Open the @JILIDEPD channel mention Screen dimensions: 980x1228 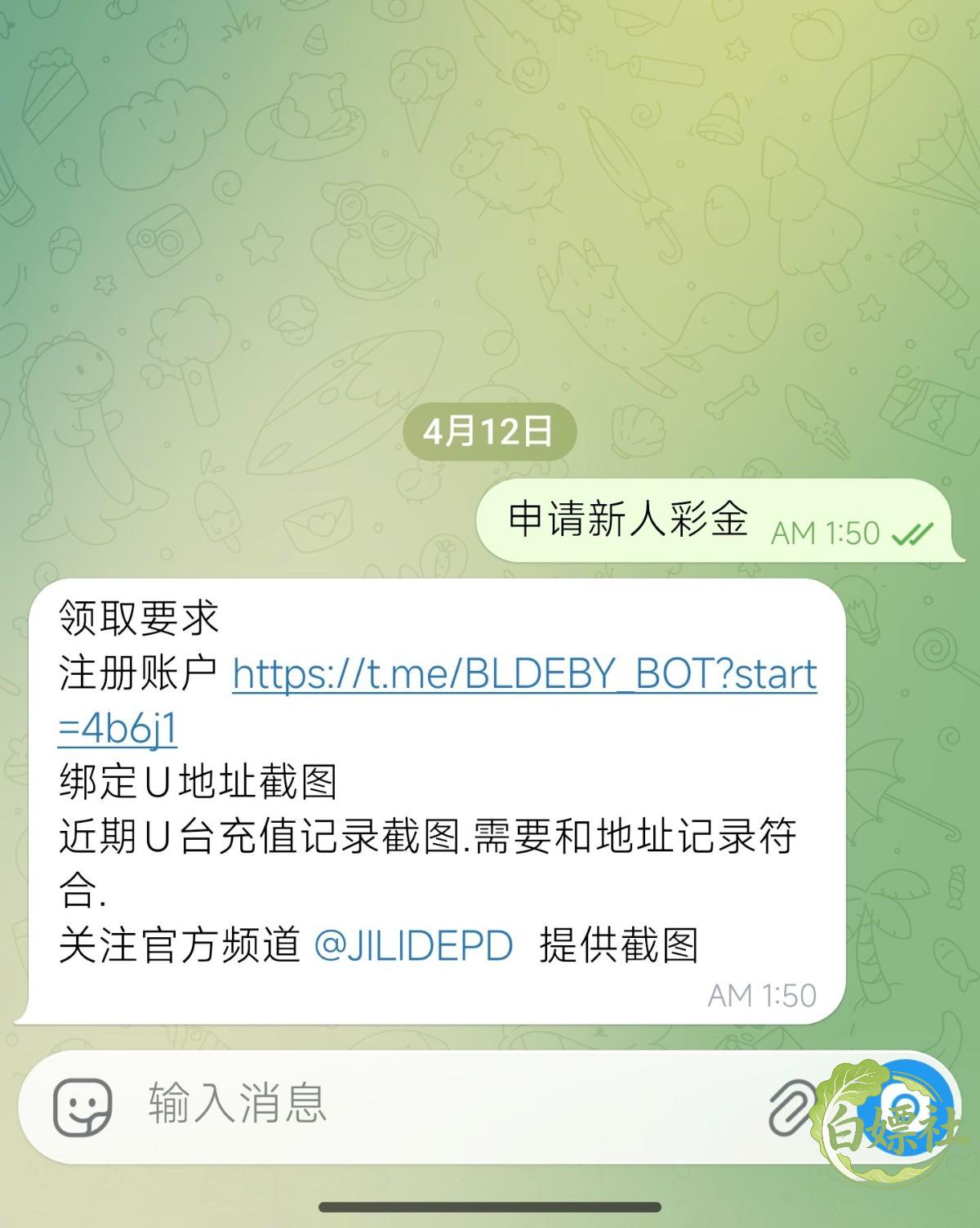click(414, 946)
